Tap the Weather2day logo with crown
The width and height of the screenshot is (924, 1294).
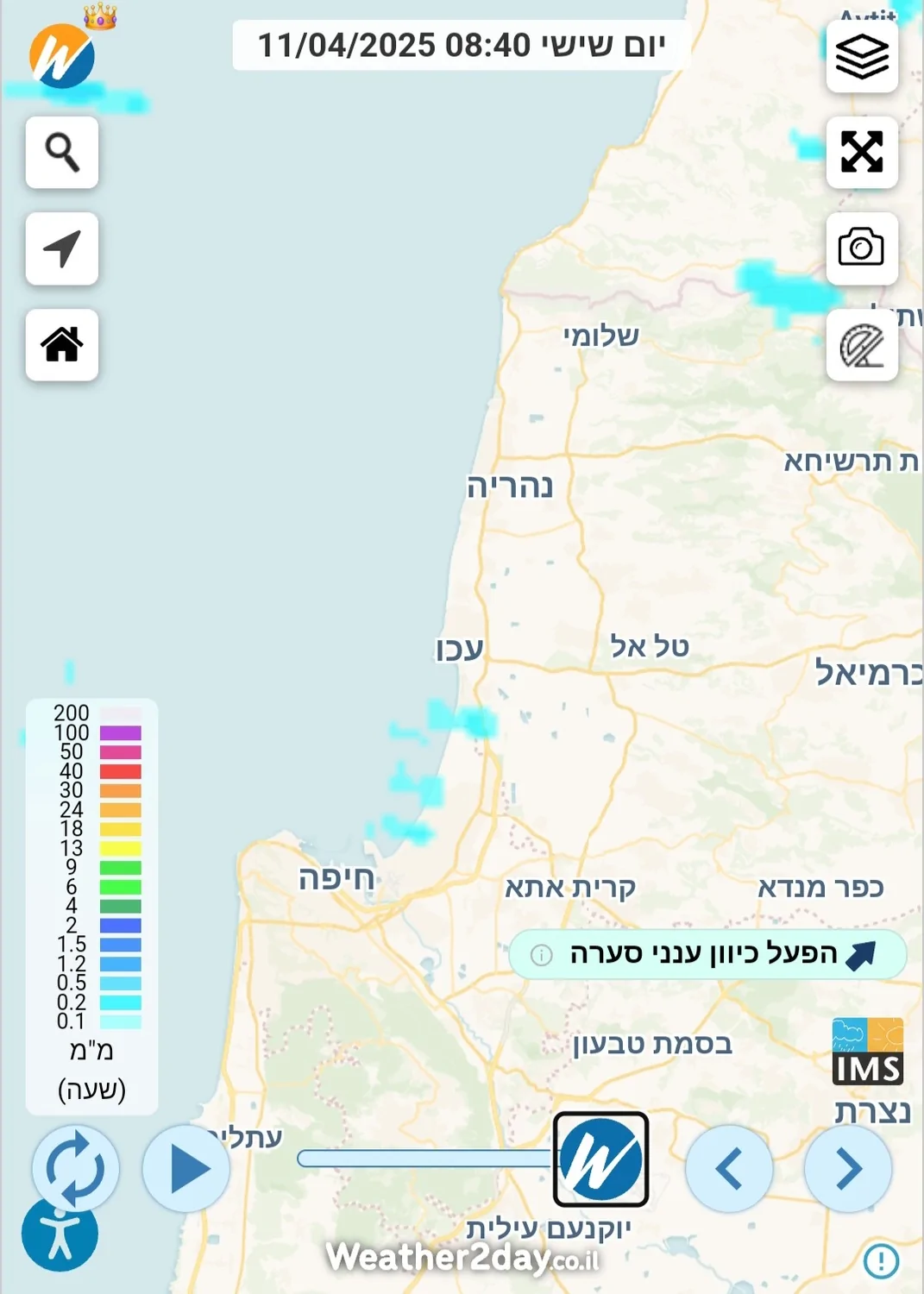[x=63, y=55]
